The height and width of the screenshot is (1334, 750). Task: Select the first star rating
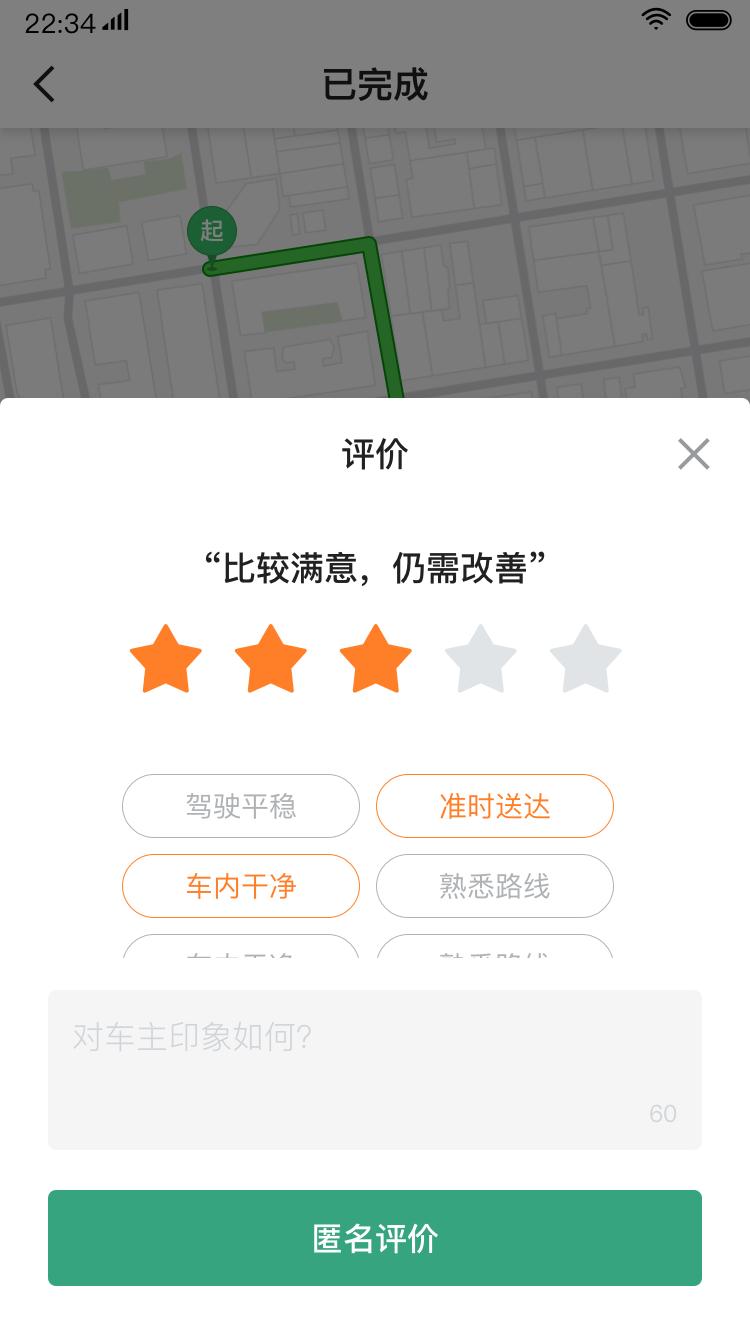coord(166,657)
